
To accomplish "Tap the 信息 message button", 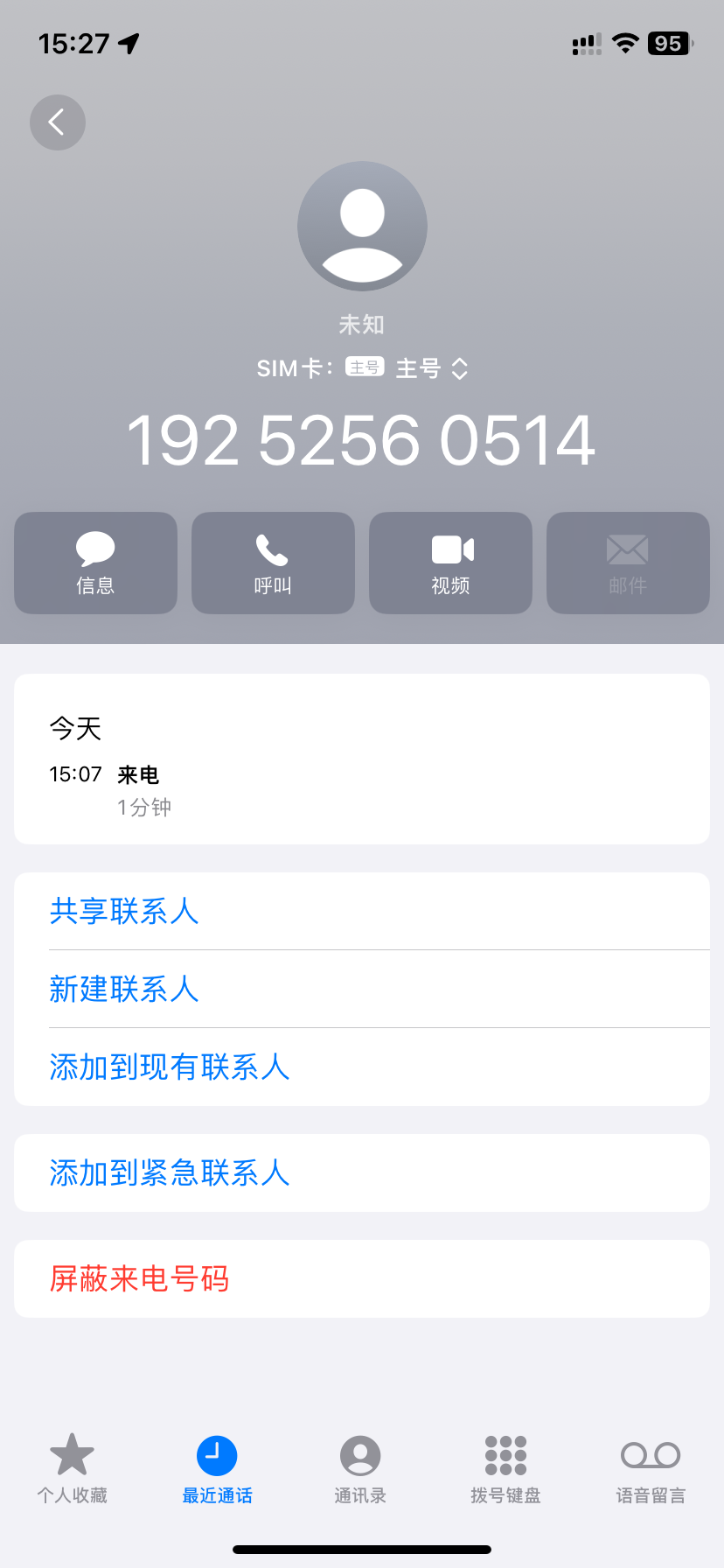I will [95, 563].
